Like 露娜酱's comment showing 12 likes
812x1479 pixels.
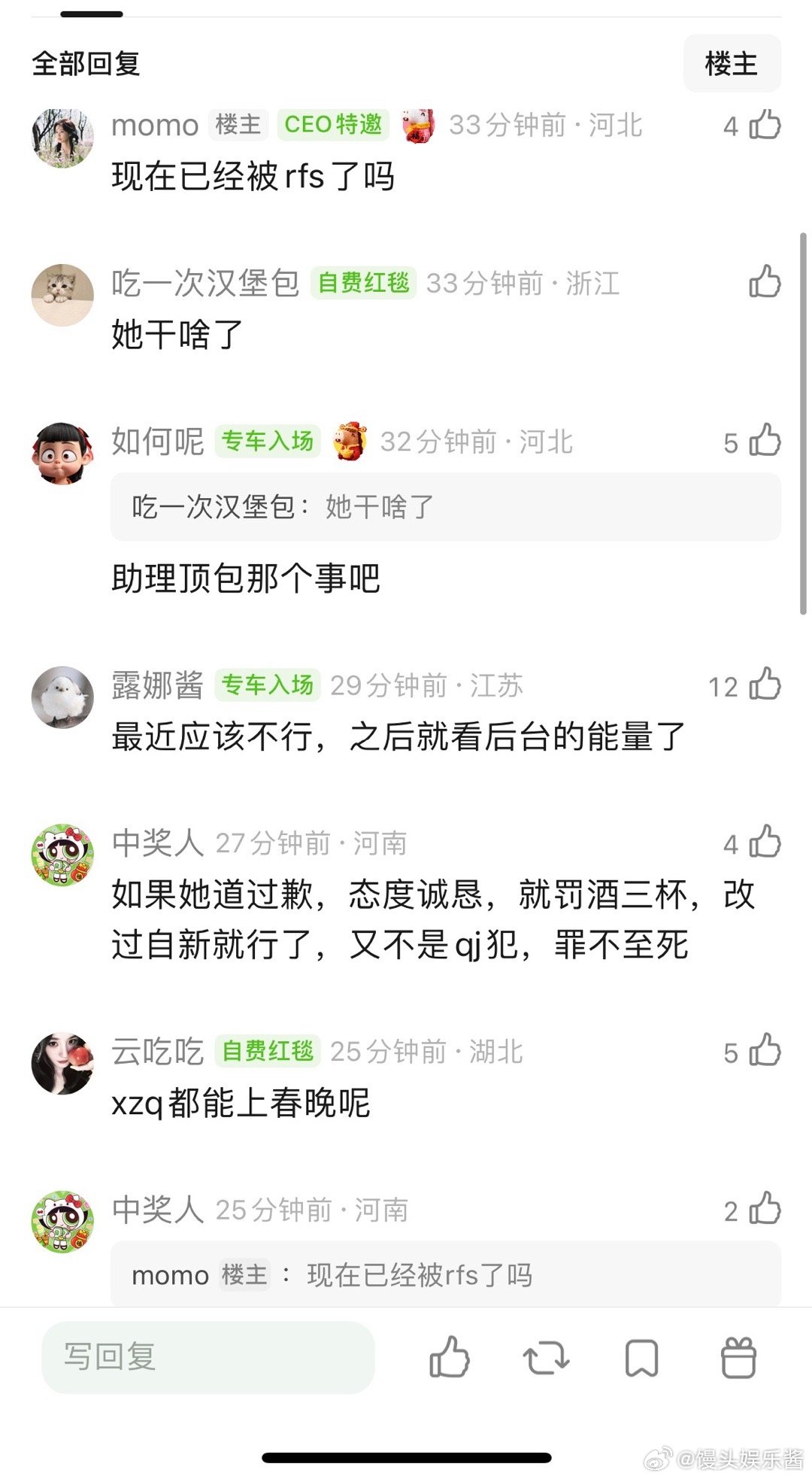764,686
